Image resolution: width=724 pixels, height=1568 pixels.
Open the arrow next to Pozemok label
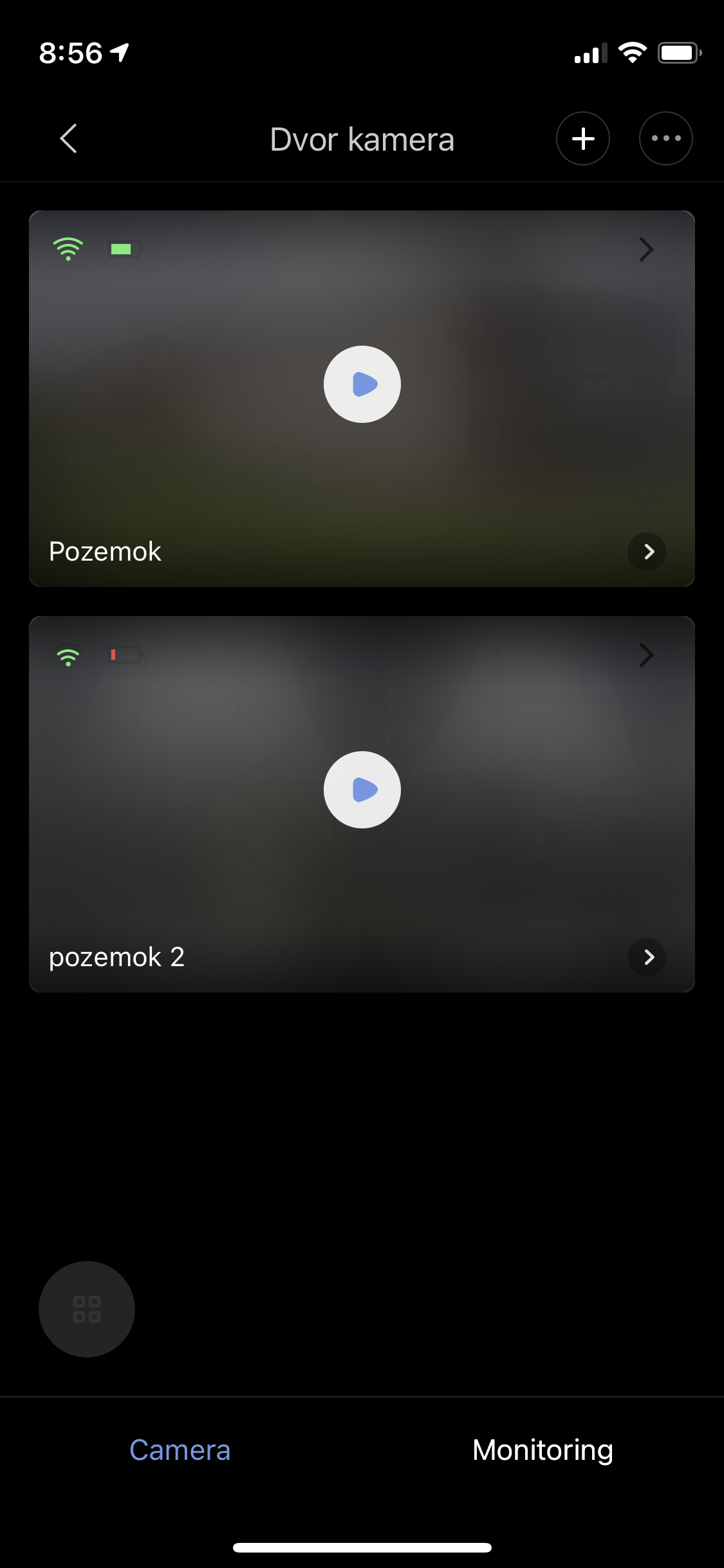tap(647, 552)
